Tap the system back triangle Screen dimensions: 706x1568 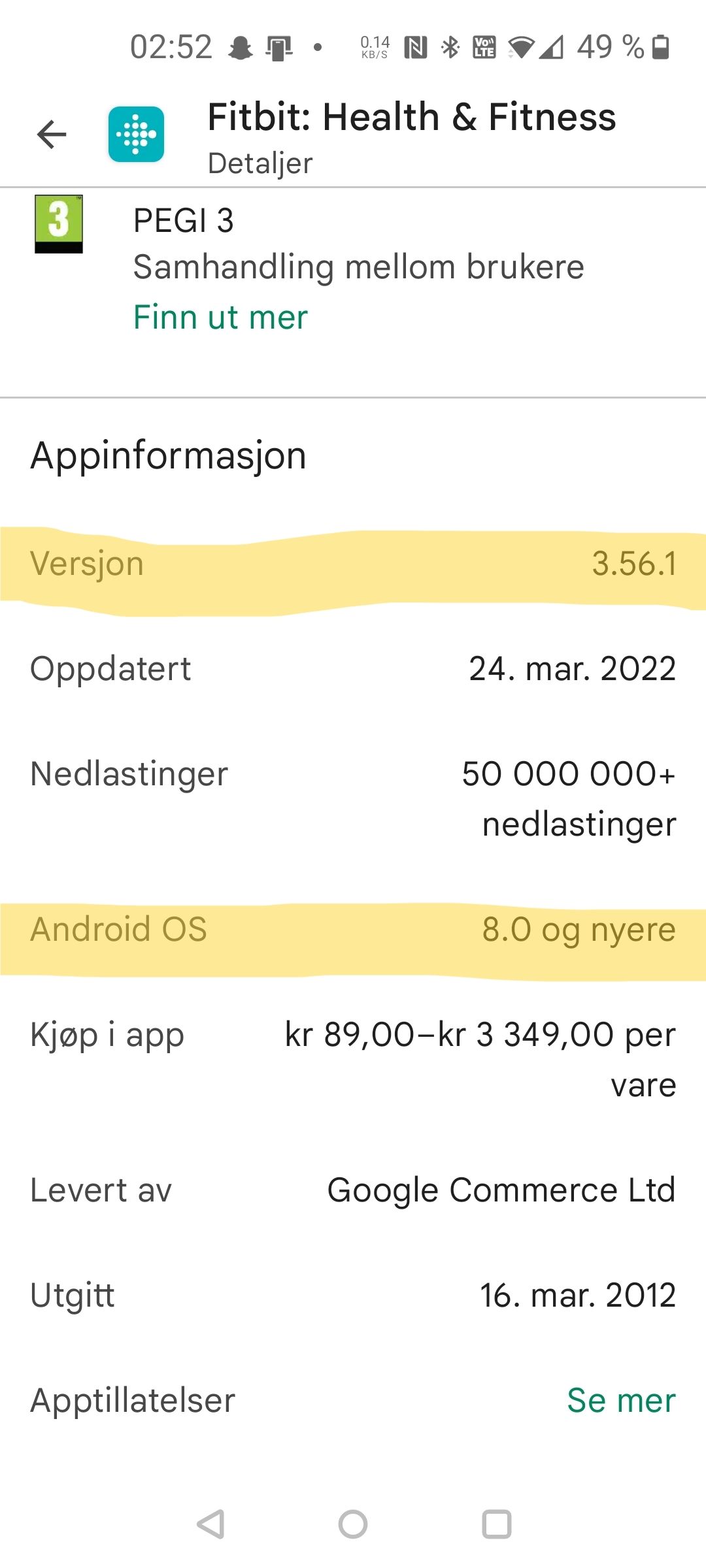pyautogui.click(x=211, y=1524)
